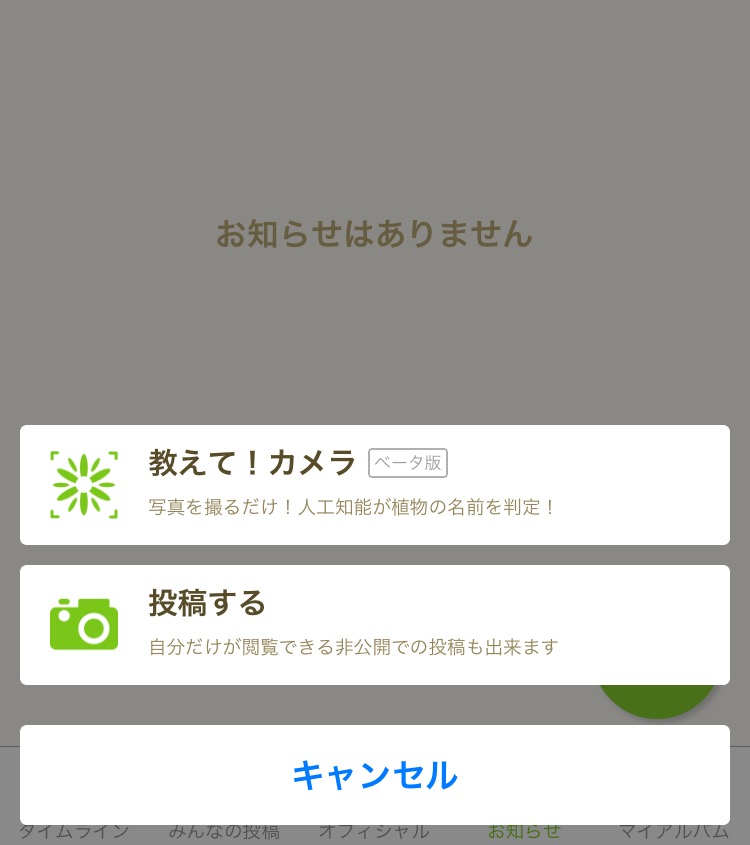
Task: Select the 投稿する option
Action: tap(374, 625)
